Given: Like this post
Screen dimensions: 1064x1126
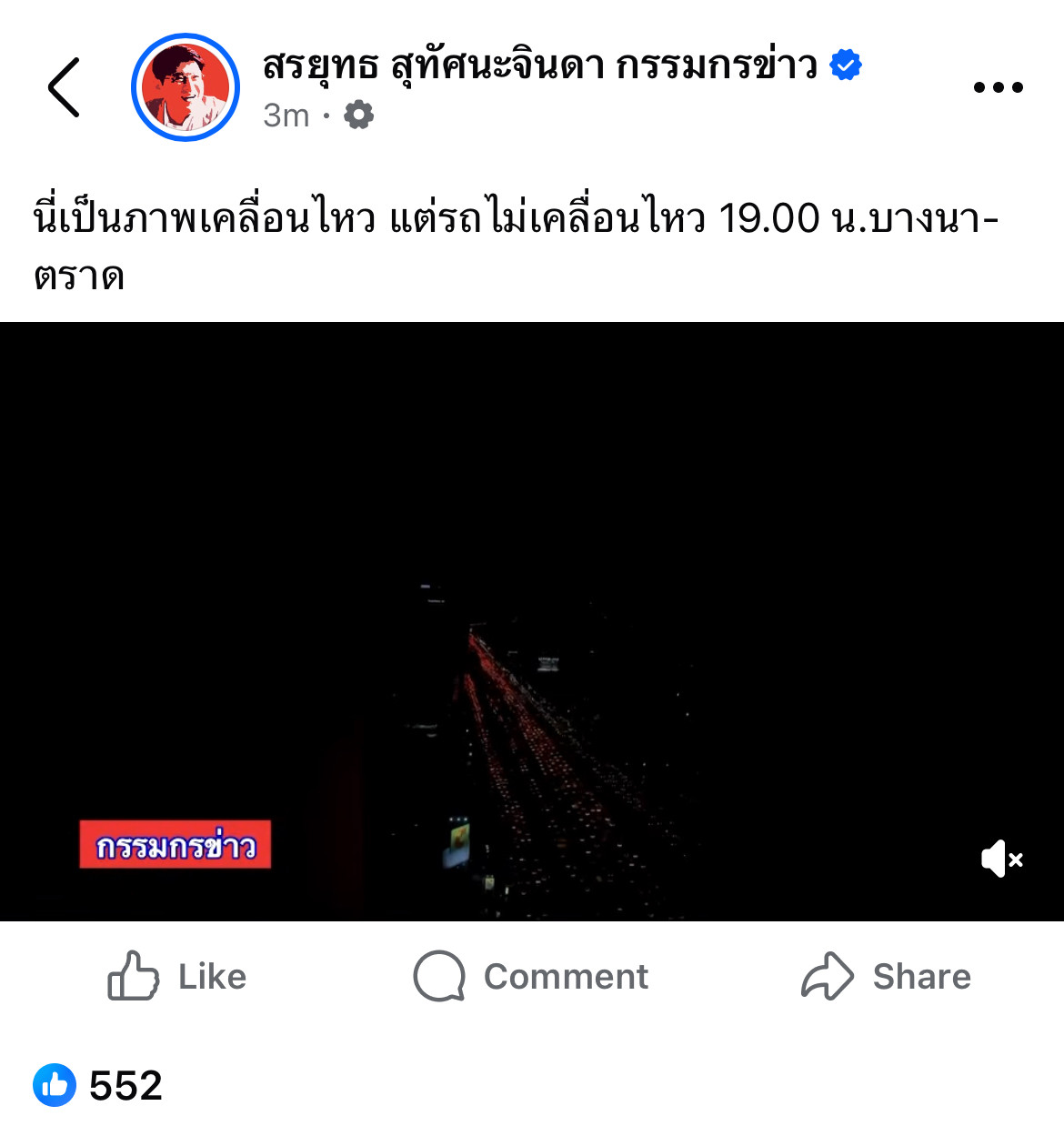Looking at the screenshot, I should coord(177,977).
